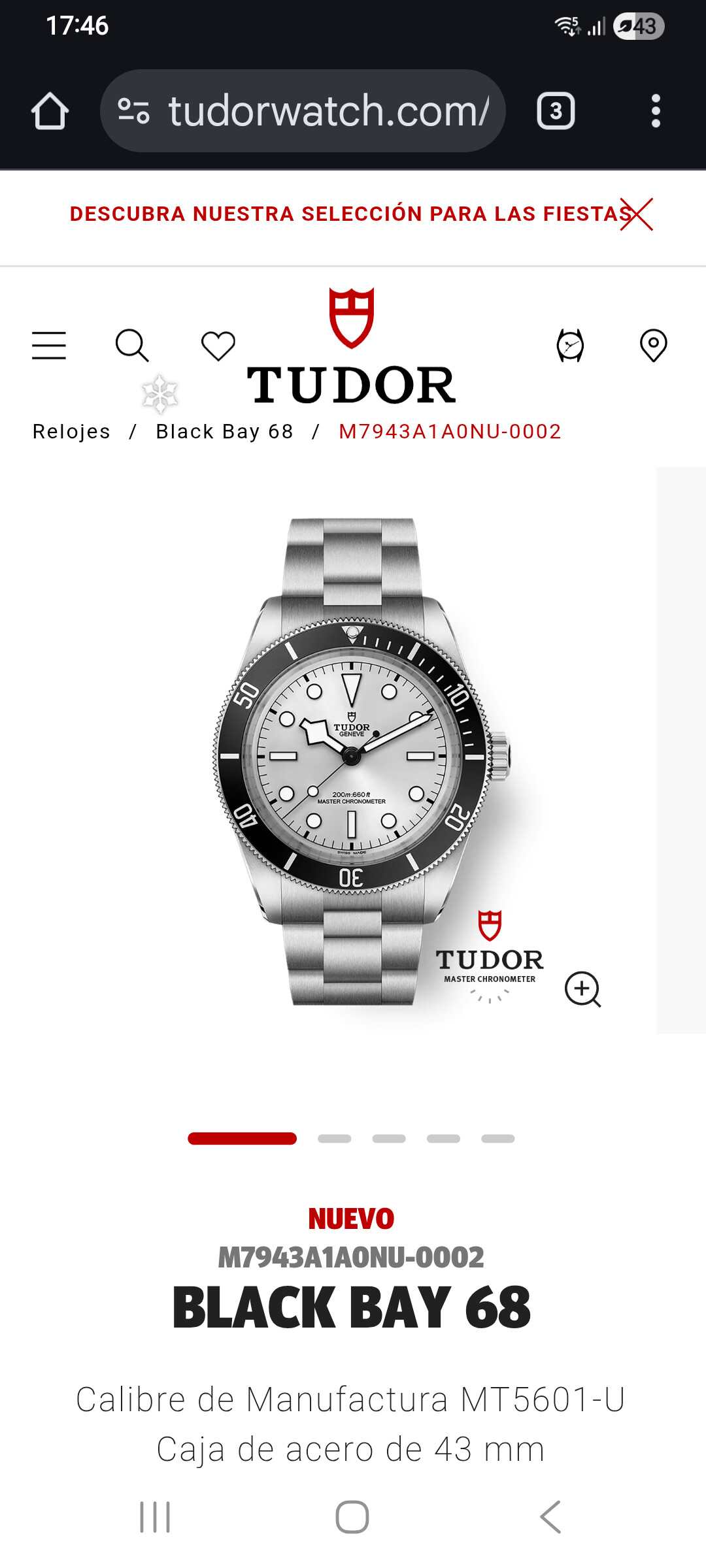Go to the TUDOR homepage logo
This screenshot has width=706, height=1568.
click(351, 350)
